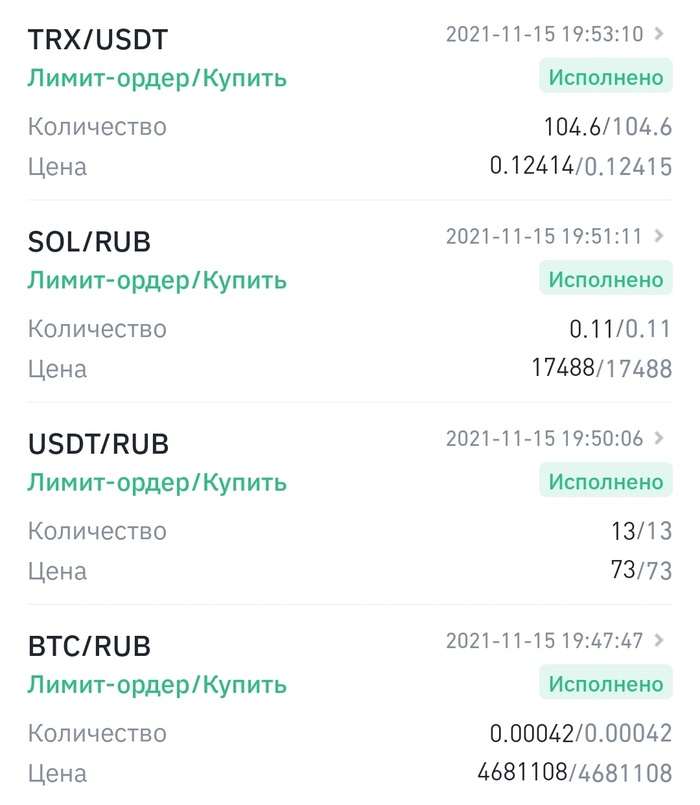Show details of the BTC/RUB order
The image size is (700, 805).
pos(658,640)
